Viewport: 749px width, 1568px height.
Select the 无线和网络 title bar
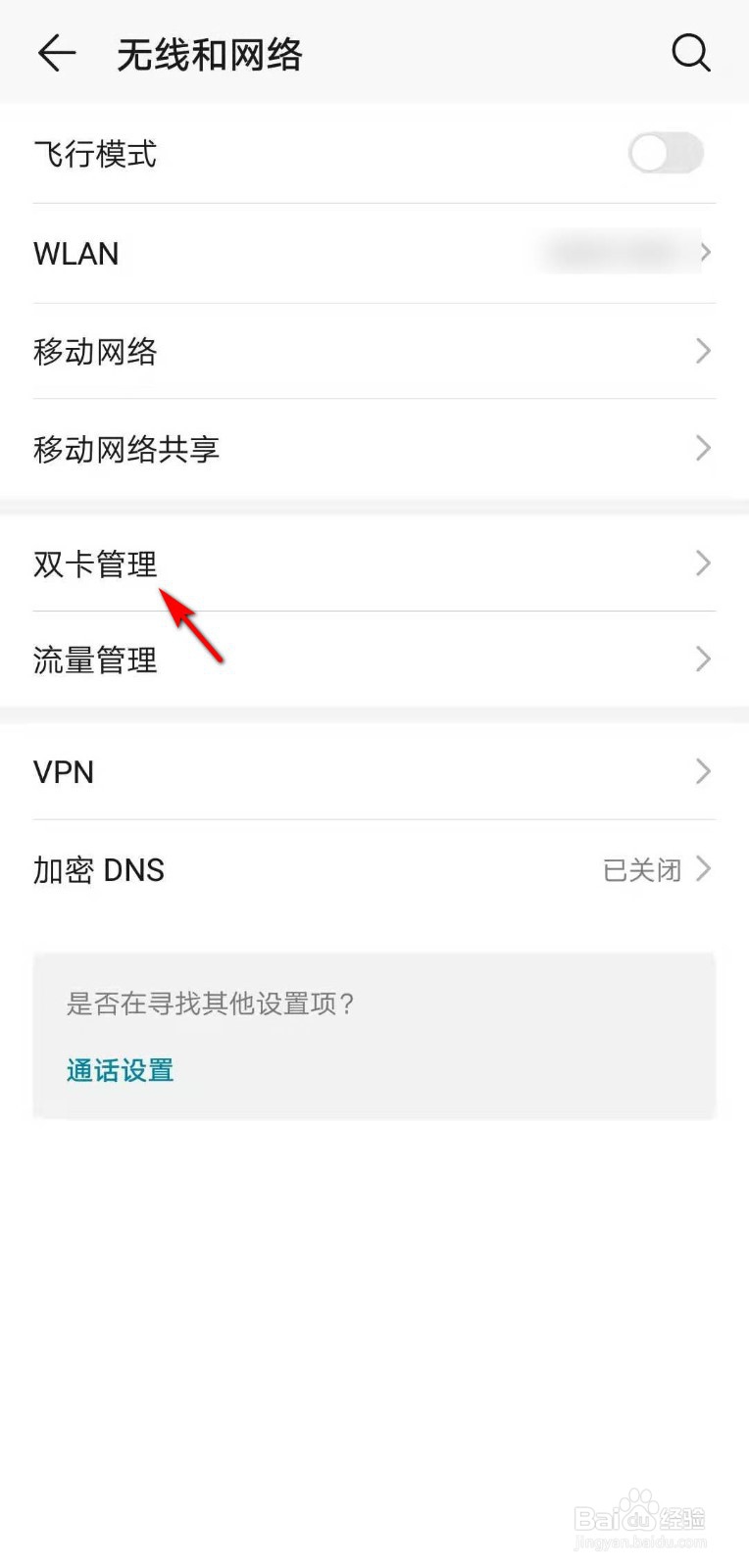pos(208,54)
